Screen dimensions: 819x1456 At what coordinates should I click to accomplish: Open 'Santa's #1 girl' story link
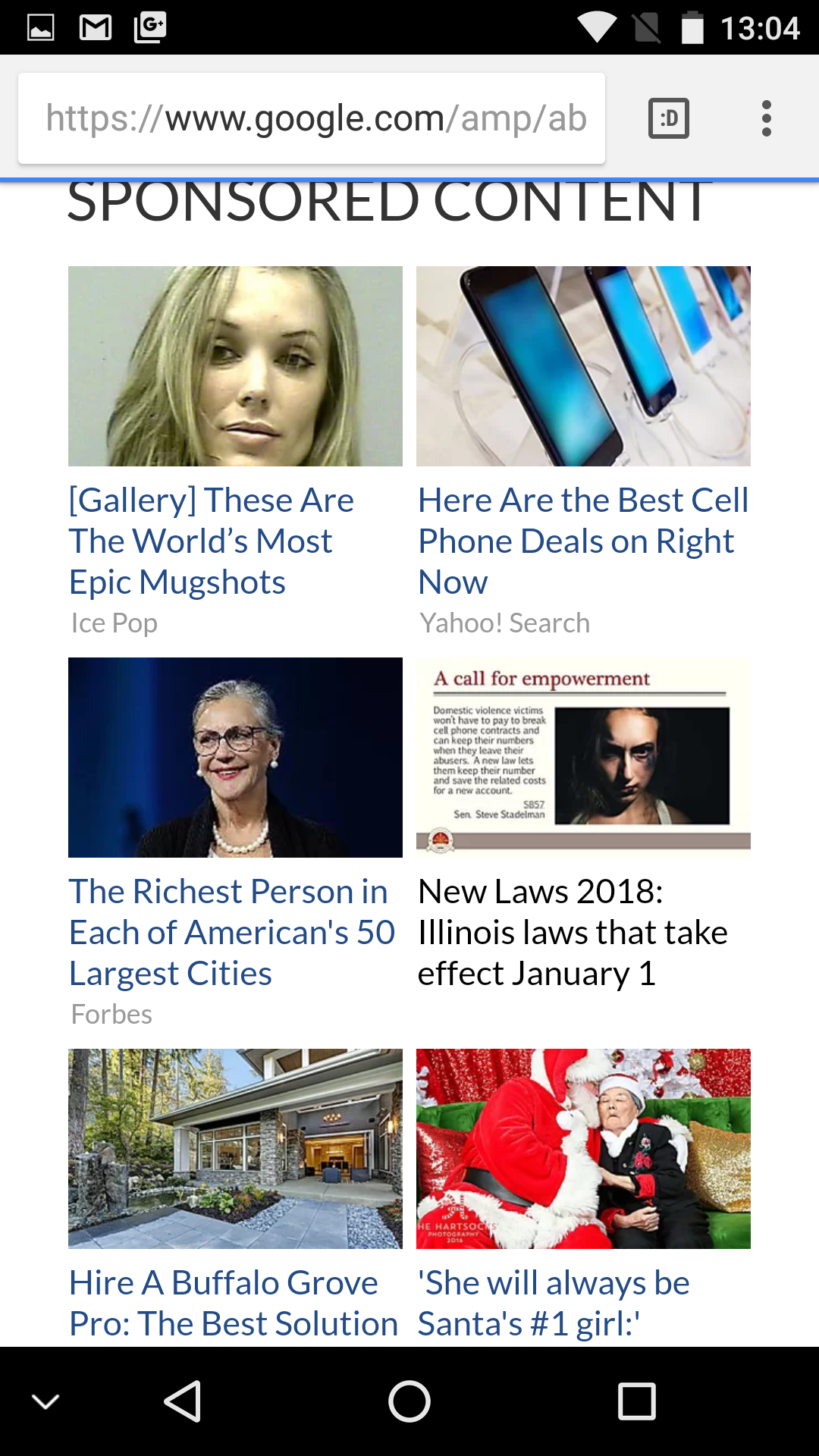[x=554, y=1303]
